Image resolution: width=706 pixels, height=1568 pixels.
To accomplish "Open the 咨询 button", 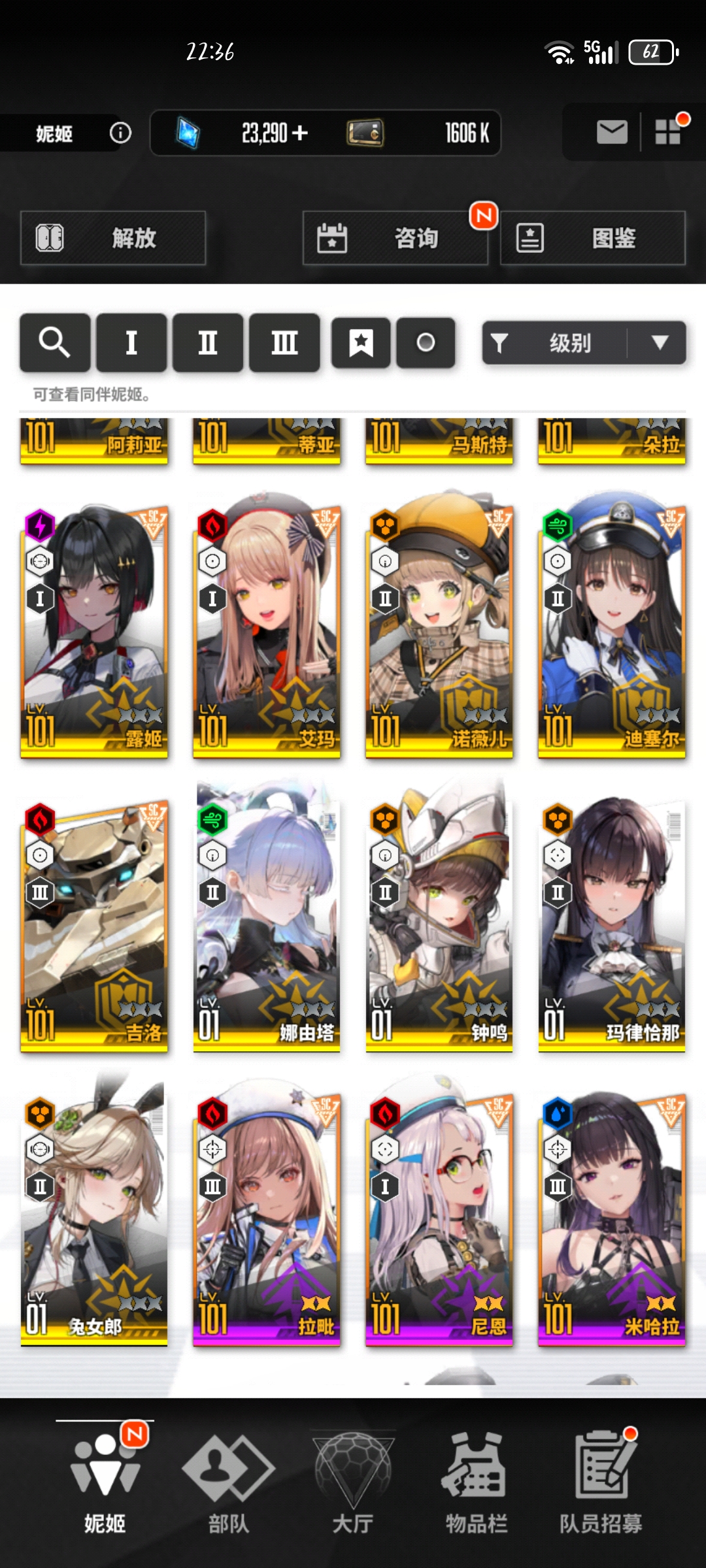I will 395,238.
